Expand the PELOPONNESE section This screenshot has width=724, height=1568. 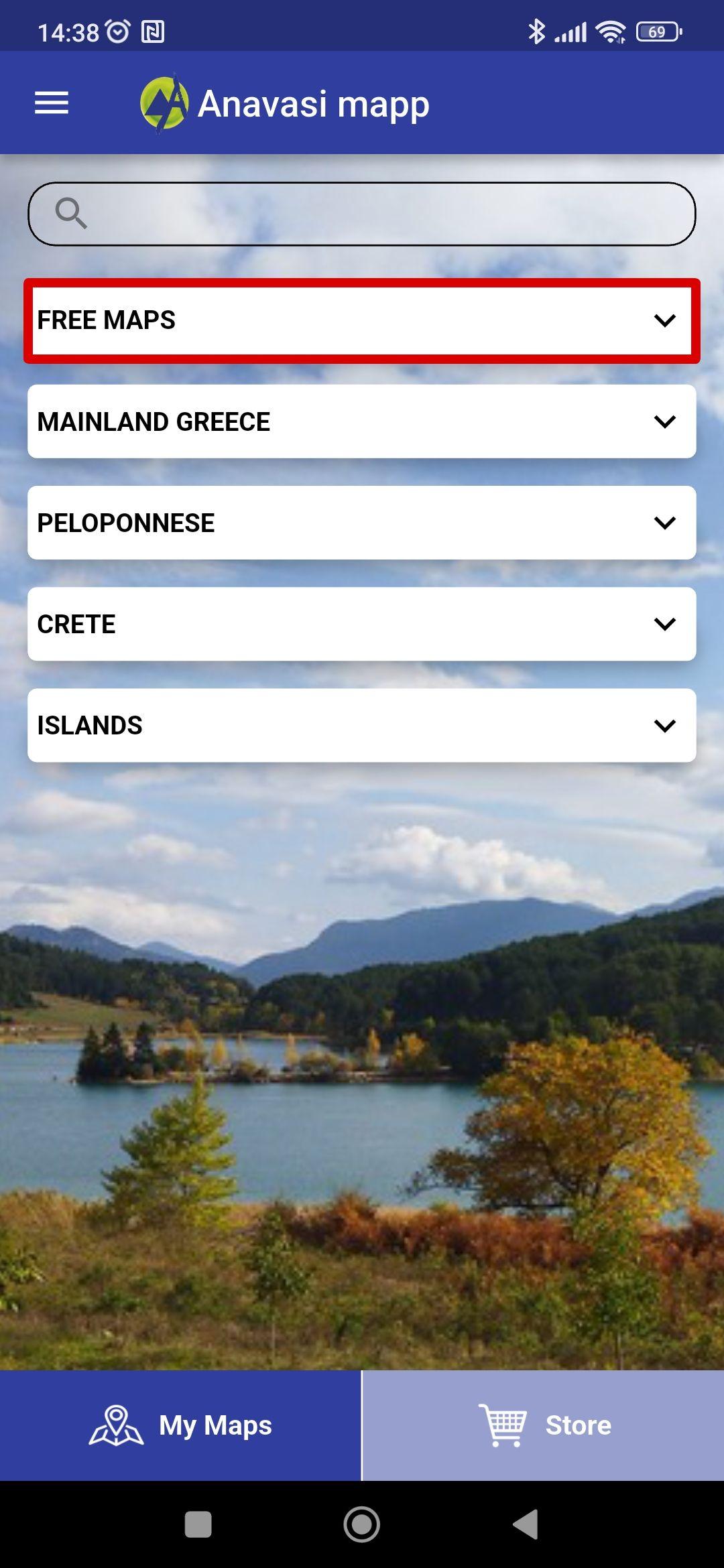[362, 523]
